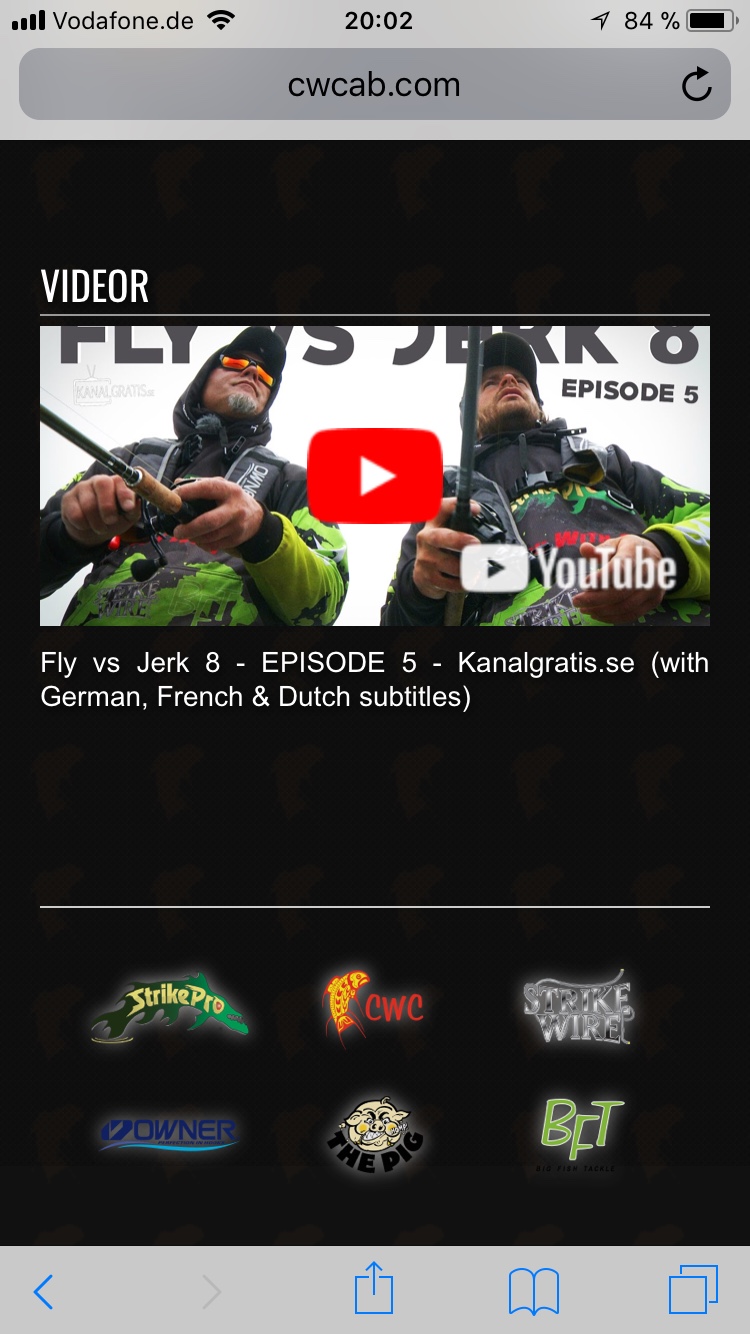Show all open Safari tabs
The width and height of the screenshot is (750, 1334).
tap(693, 1290)
